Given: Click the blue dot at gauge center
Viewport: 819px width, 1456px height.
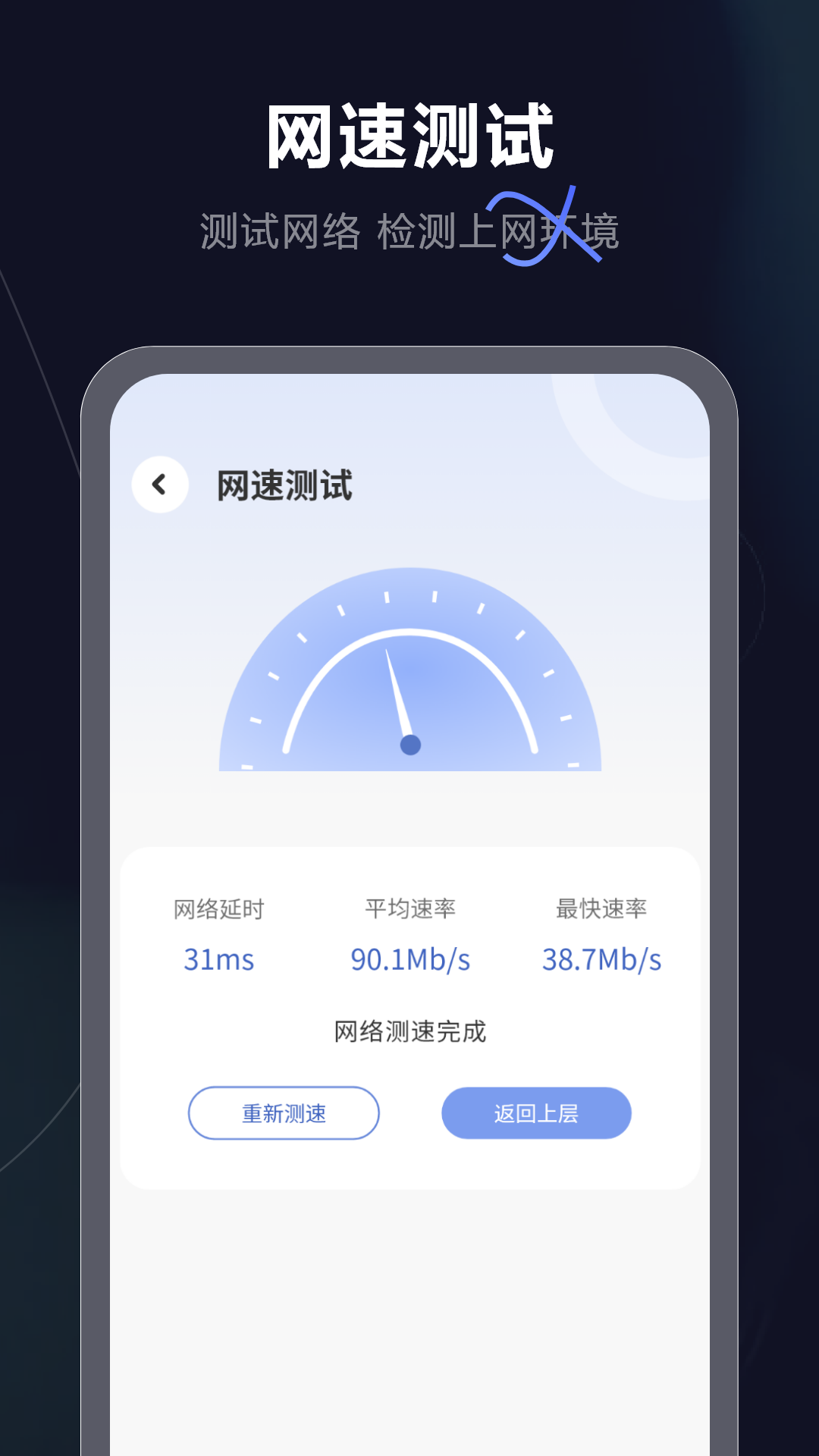Looking at the screenshot, I should (409, 745).
